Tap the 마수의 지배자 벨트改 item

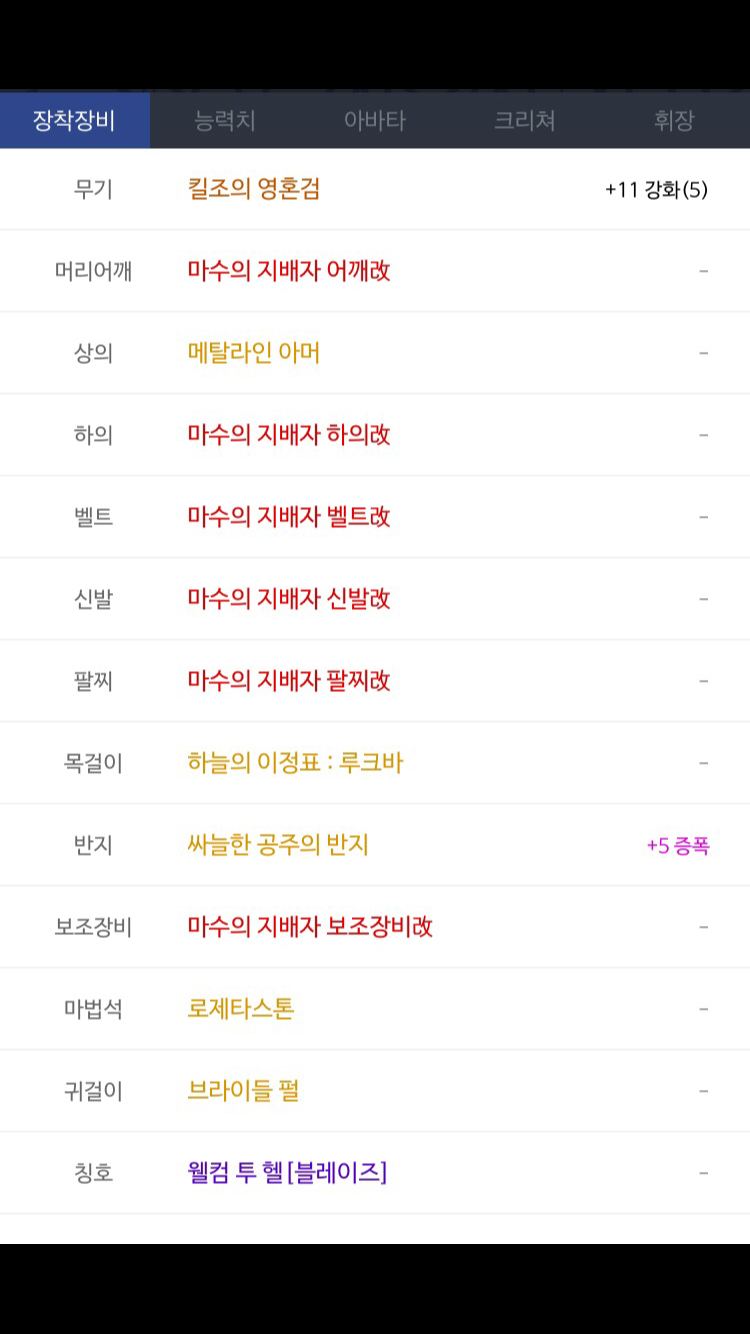click(x=289, y=517)
